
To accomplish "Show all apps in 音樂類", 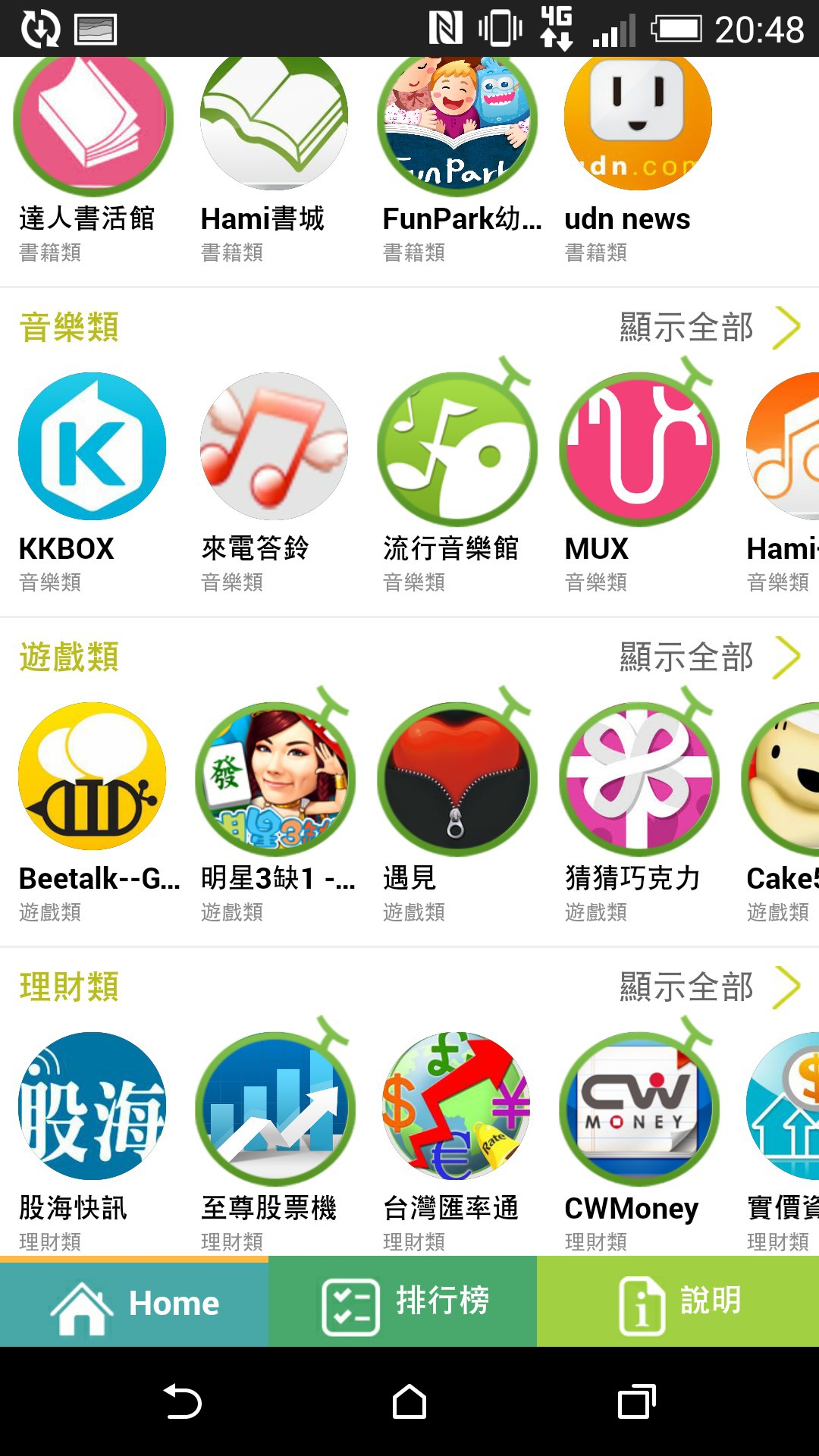I will tap(710, 328).
